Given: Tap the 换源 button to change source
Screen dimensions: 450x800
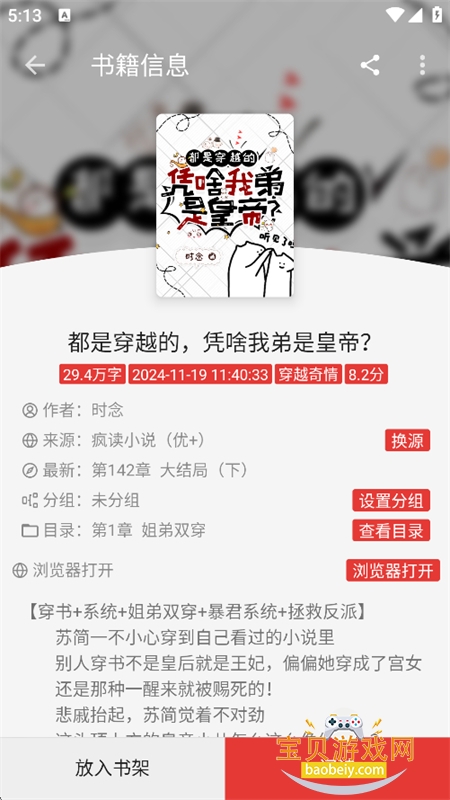Looking at the screenshot, I should [x=407, y=440].
